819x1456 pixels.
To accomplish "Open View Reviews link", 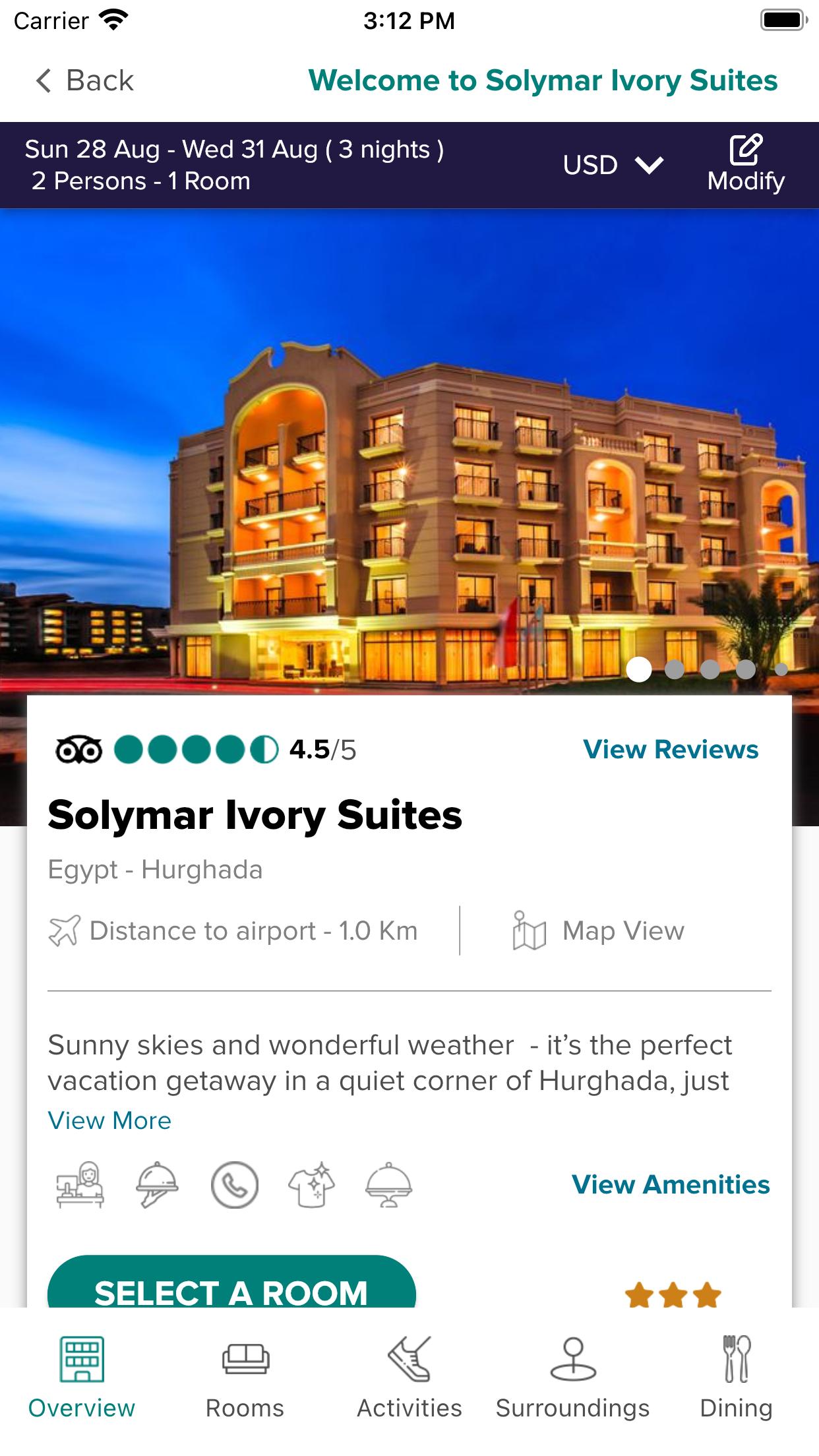I will (x=671, y=749).
